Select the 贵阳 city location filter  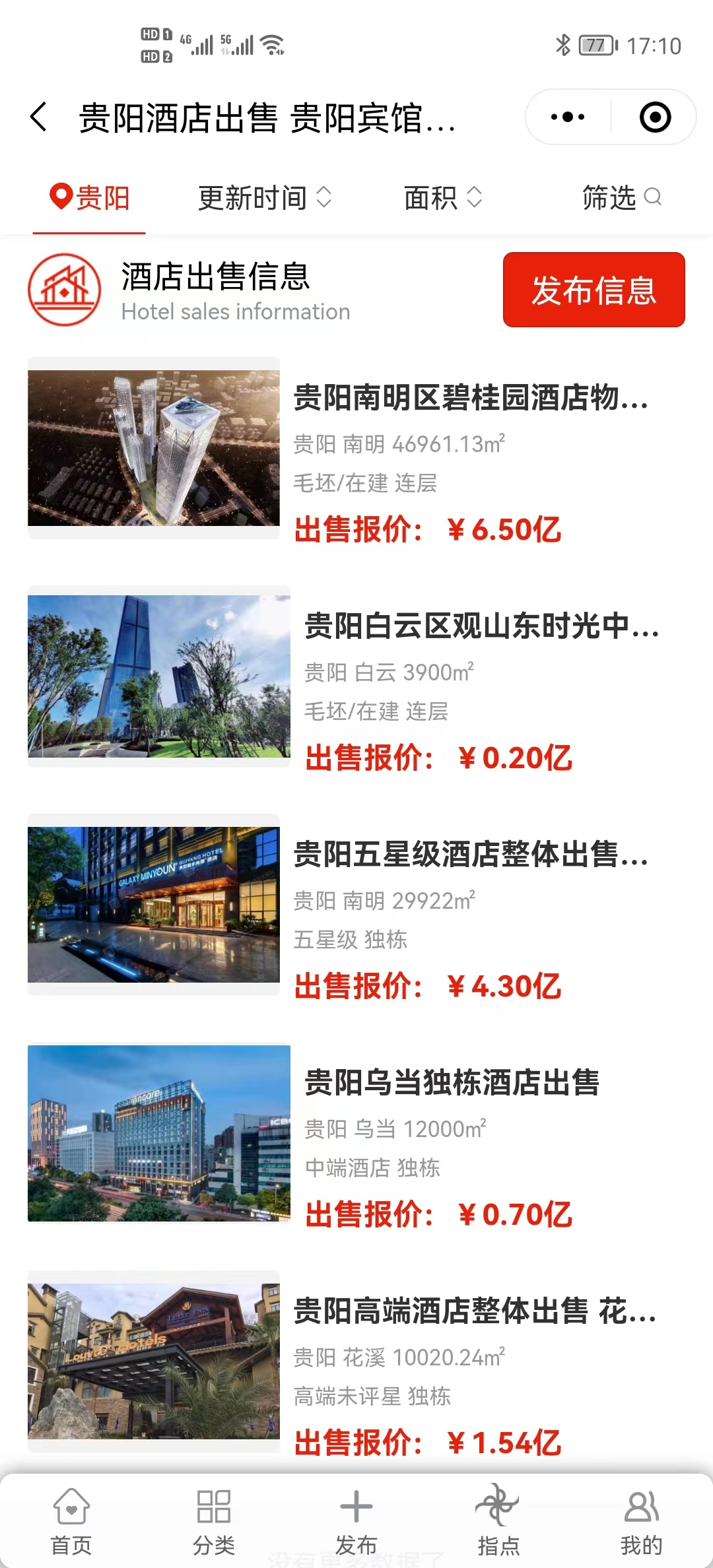click(x=90, y=198)
